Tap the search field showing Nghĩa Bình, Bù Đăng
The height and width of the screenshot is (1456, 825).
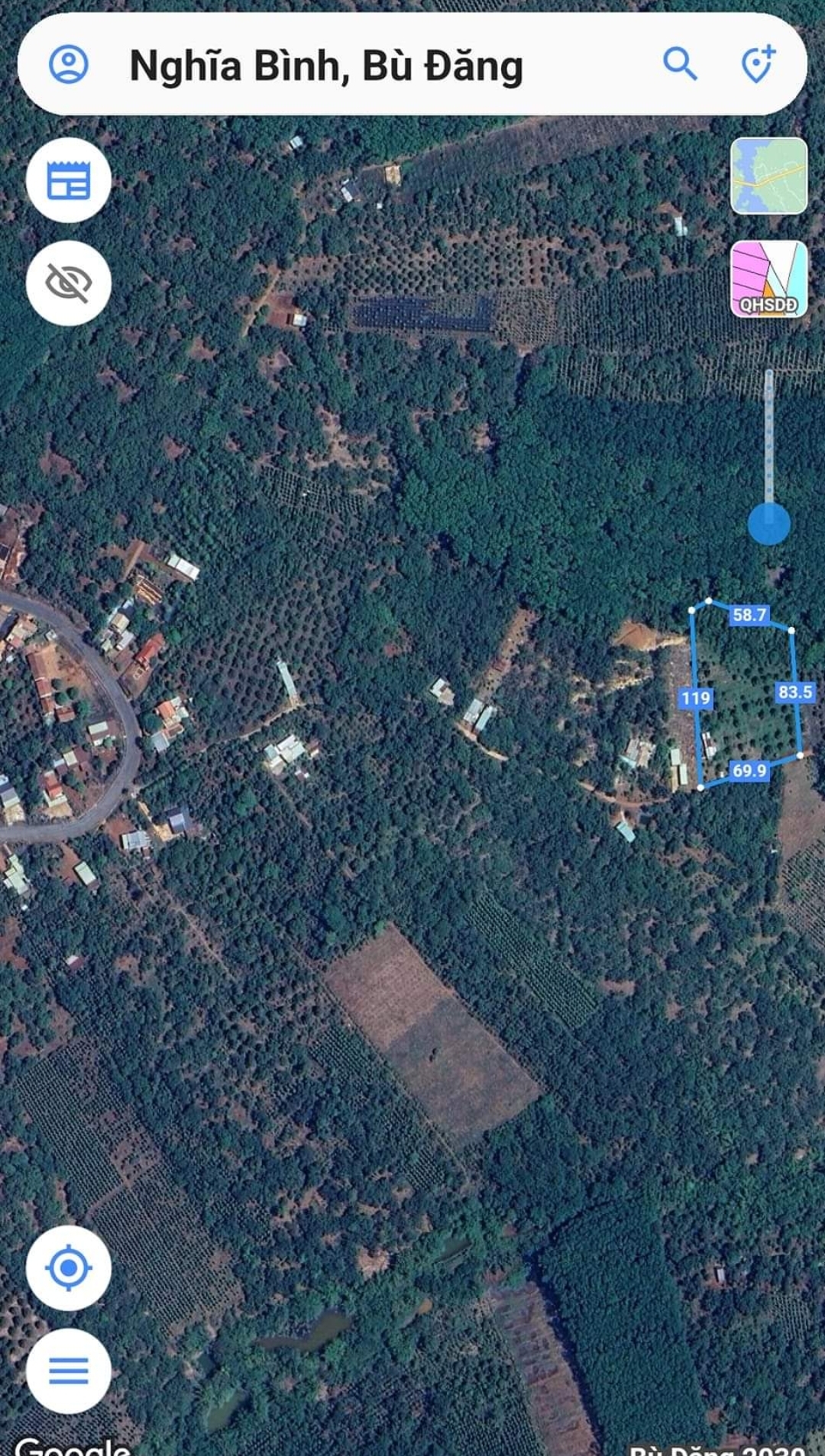326,66
